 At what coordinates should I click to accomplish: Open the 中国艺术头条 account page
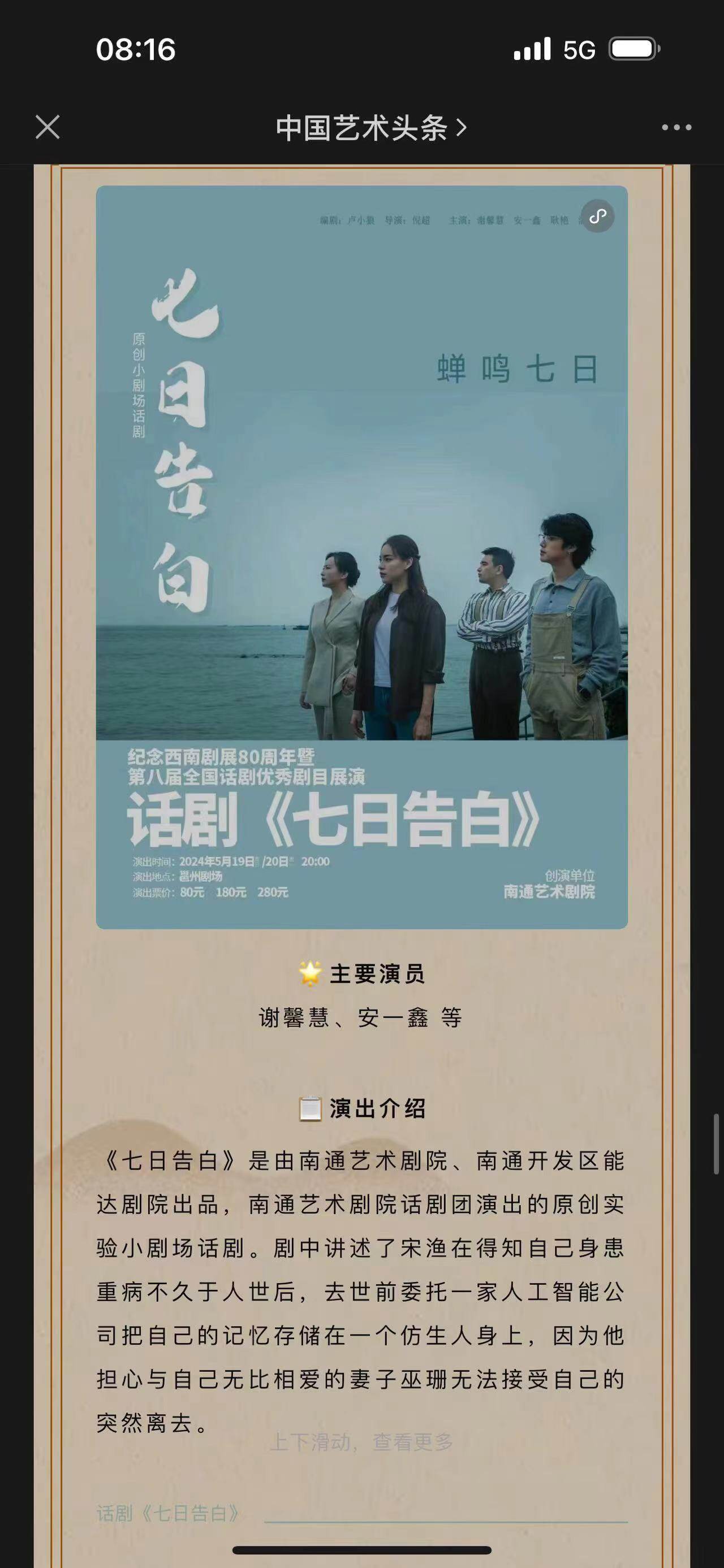[x=370, y=128]
